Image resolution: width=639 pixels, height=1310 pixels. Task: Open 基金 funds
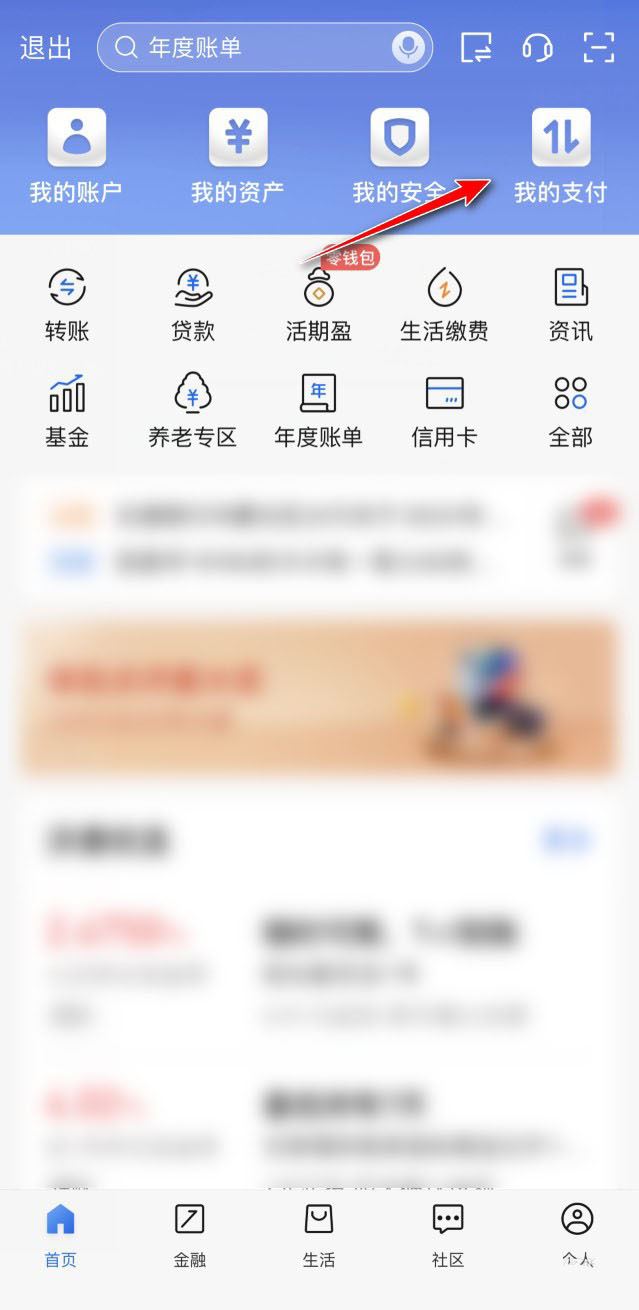coord(67,412)
